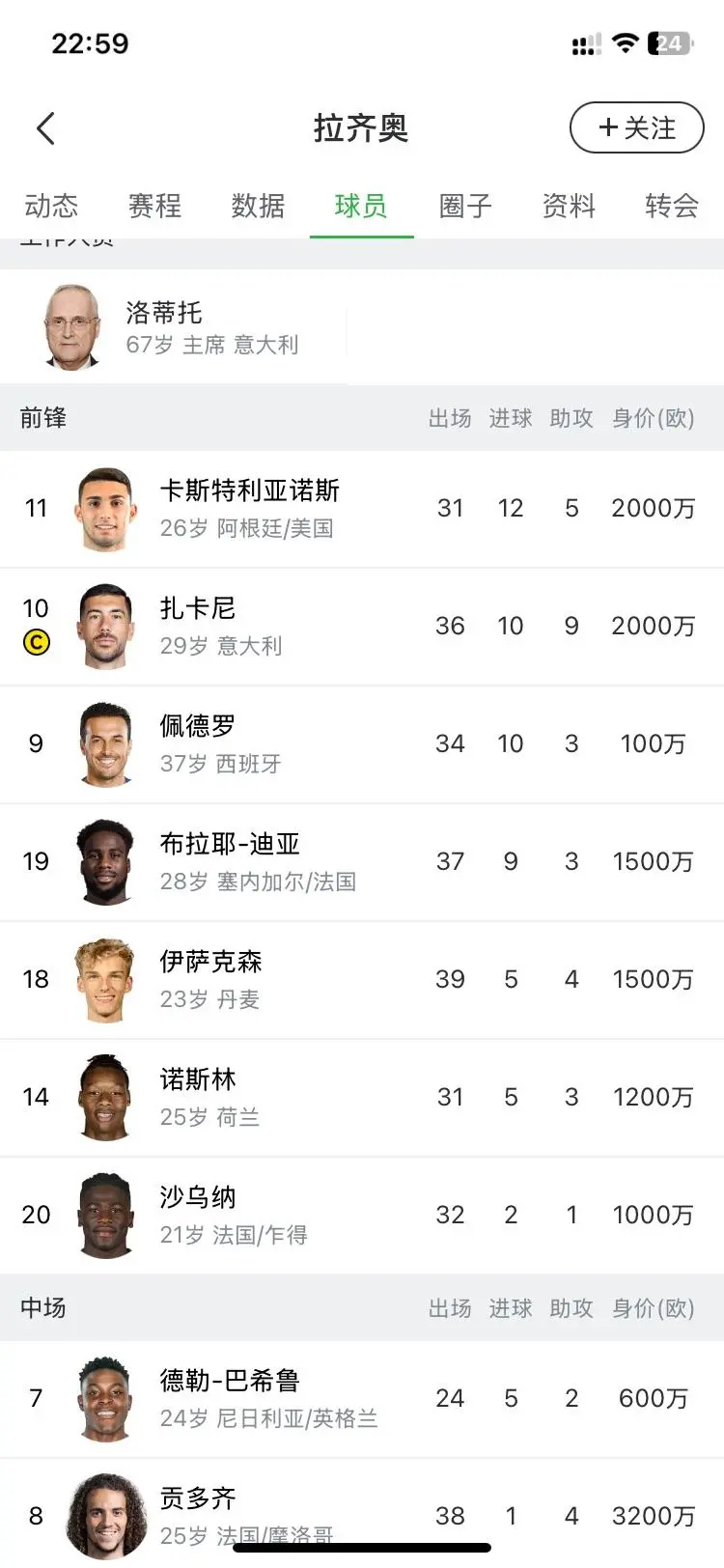The height and width of the screenshot is (1568, 724).
Task: Open the 数据 tab
Action: coord(258,206)
